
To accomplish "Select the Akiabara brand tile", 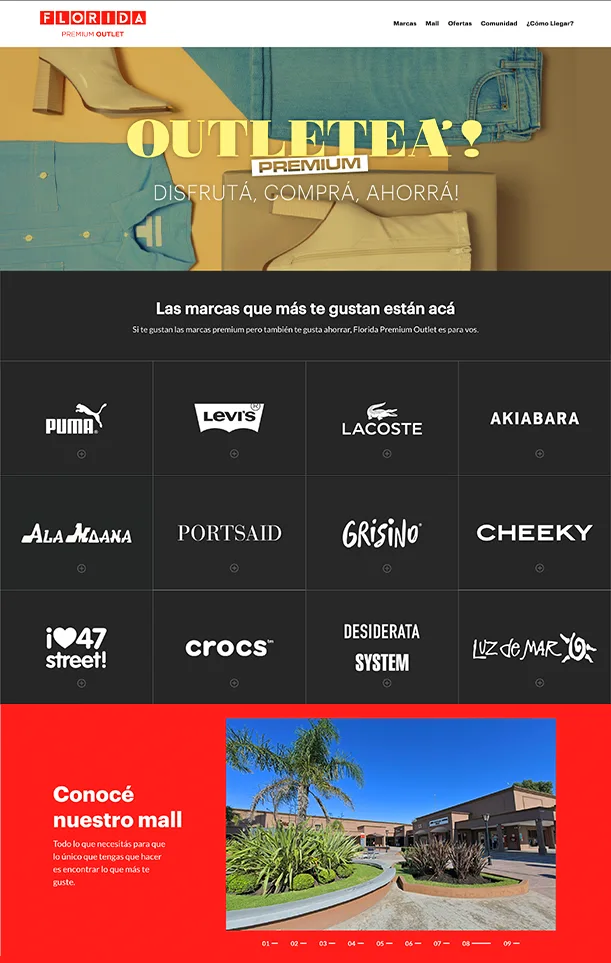I will [x=535, y=418].
